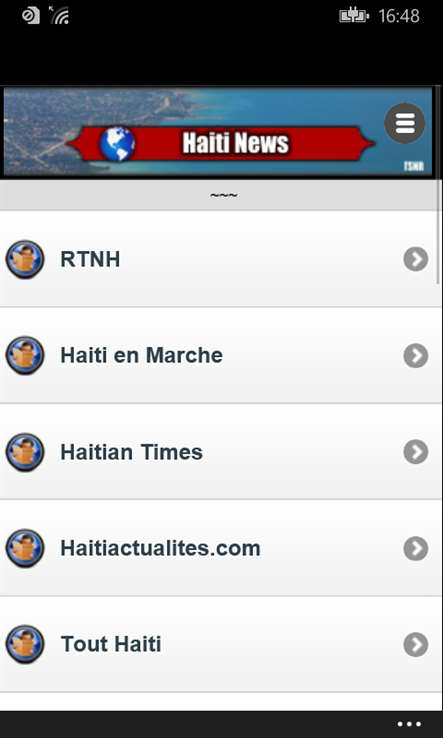Go to Tout Haiti news
This screenshot has height=738, width=443.
pos(220,644)
